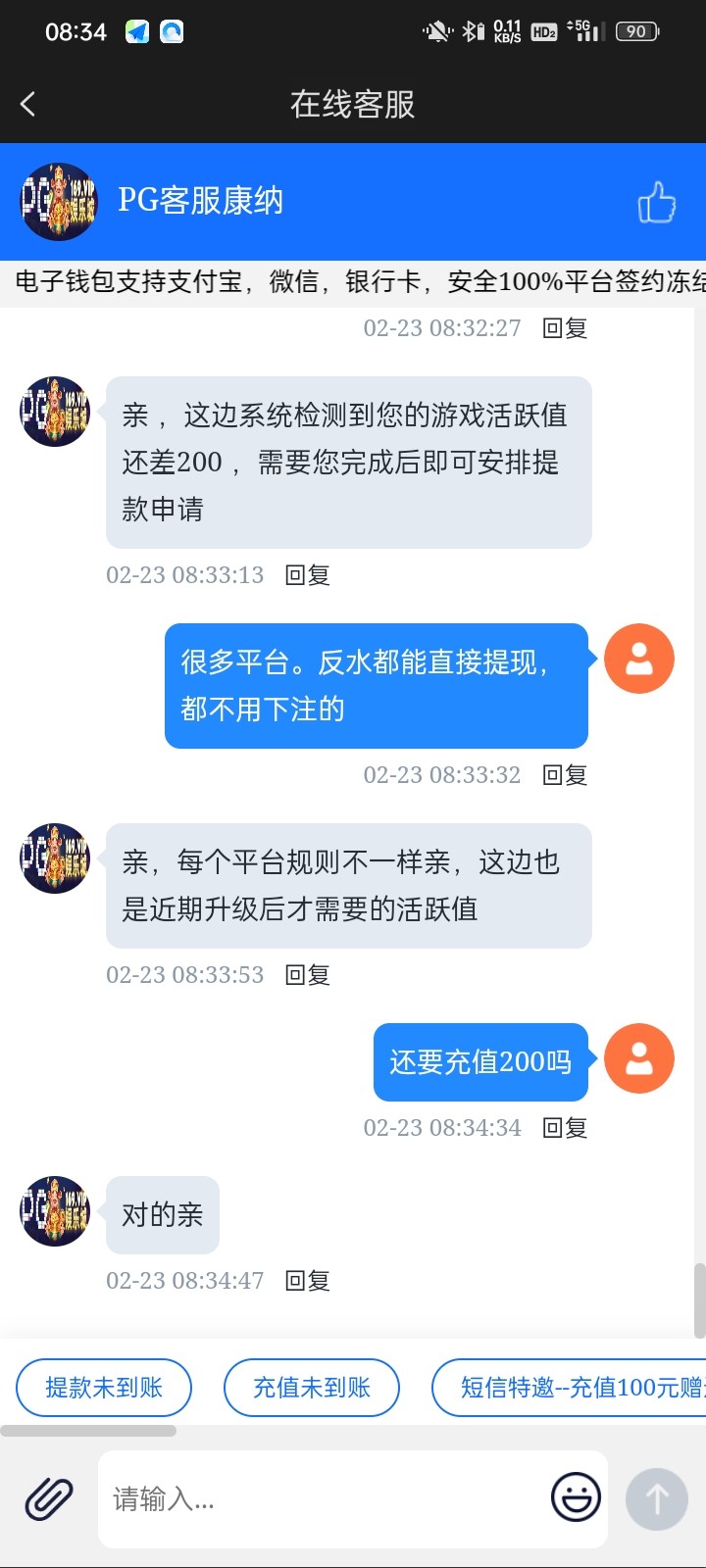The image size is (706, 1568).
Task: Open the emoji picker
Action: pyautogui.click(x=576, y=1497)
